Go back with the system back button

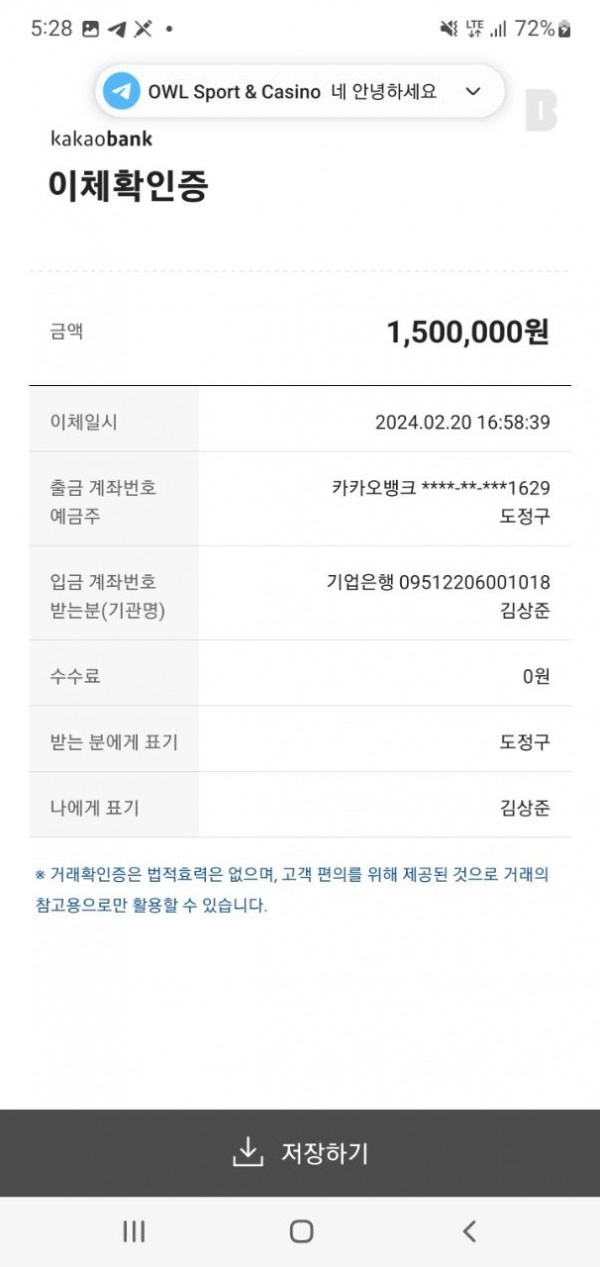click(x=469, y=1231)
